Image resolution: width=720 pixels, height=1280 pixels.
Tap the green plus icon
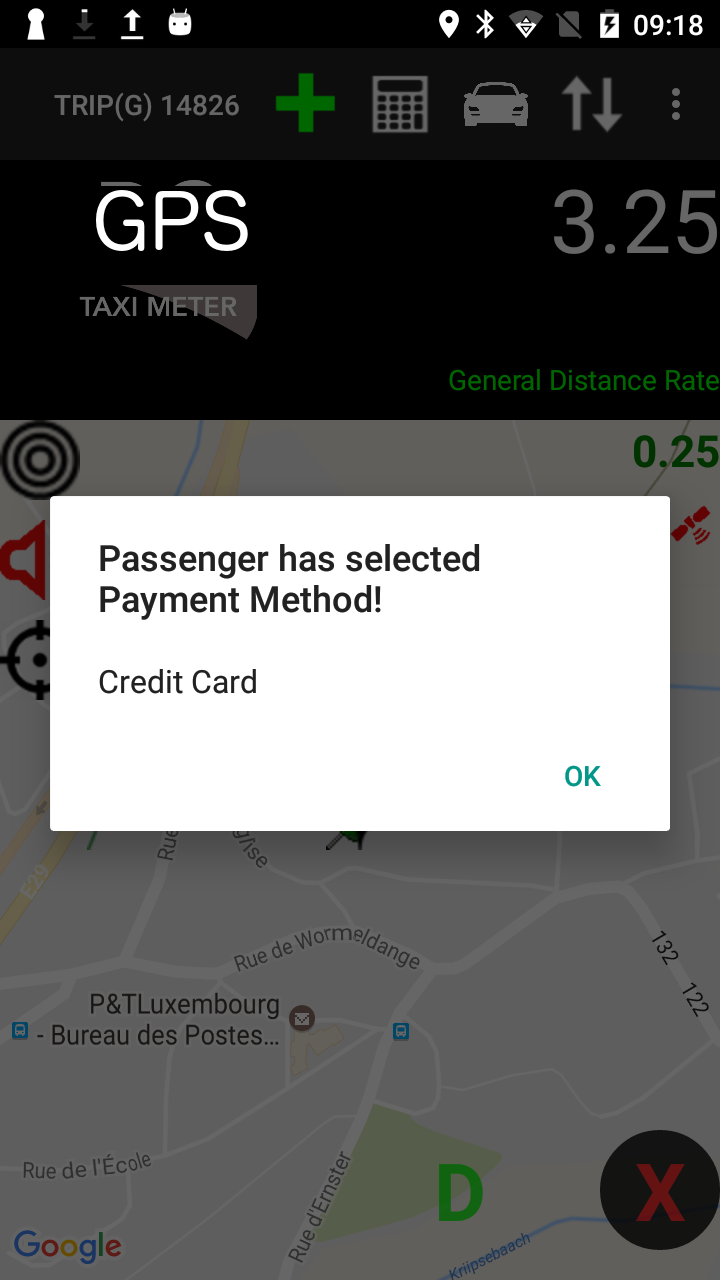305,104
